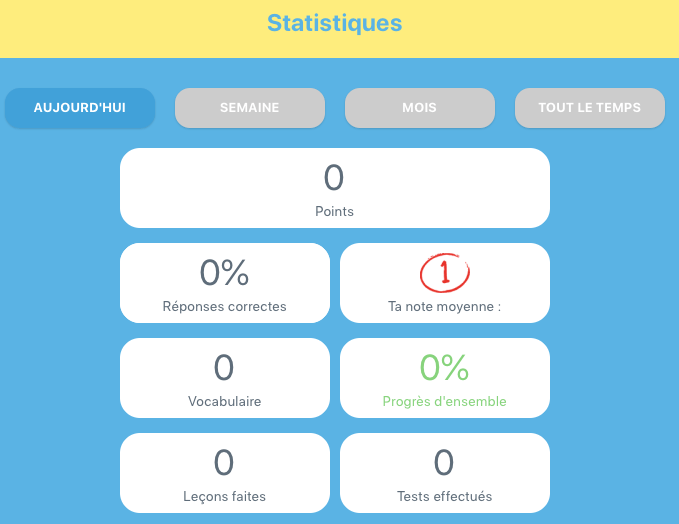Switch to the Semaine tab
The width and height of the screenshot is (679, 524).
tap(250, 108)
